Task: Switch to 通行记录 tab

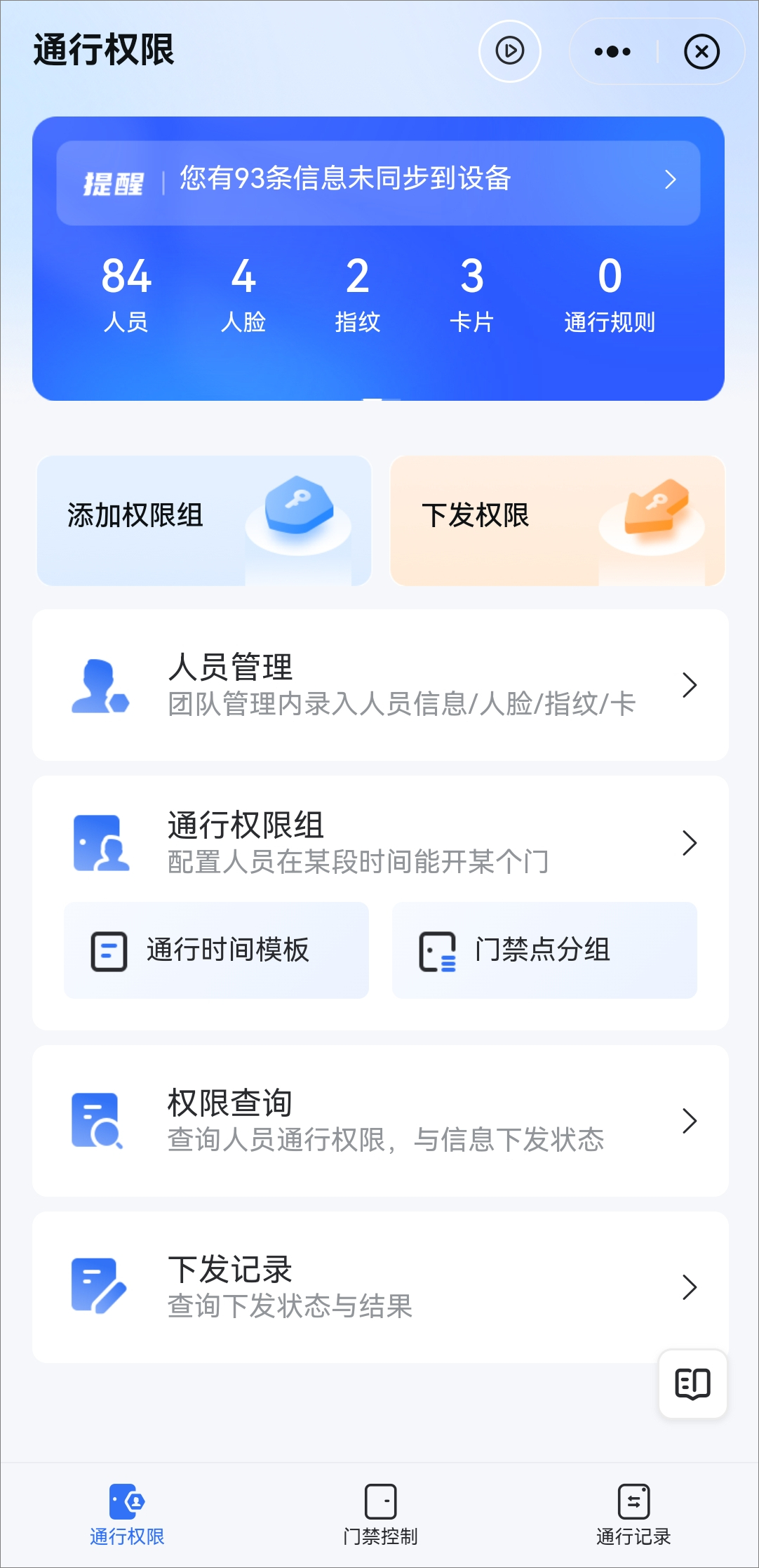Action: click(633, 1515)
